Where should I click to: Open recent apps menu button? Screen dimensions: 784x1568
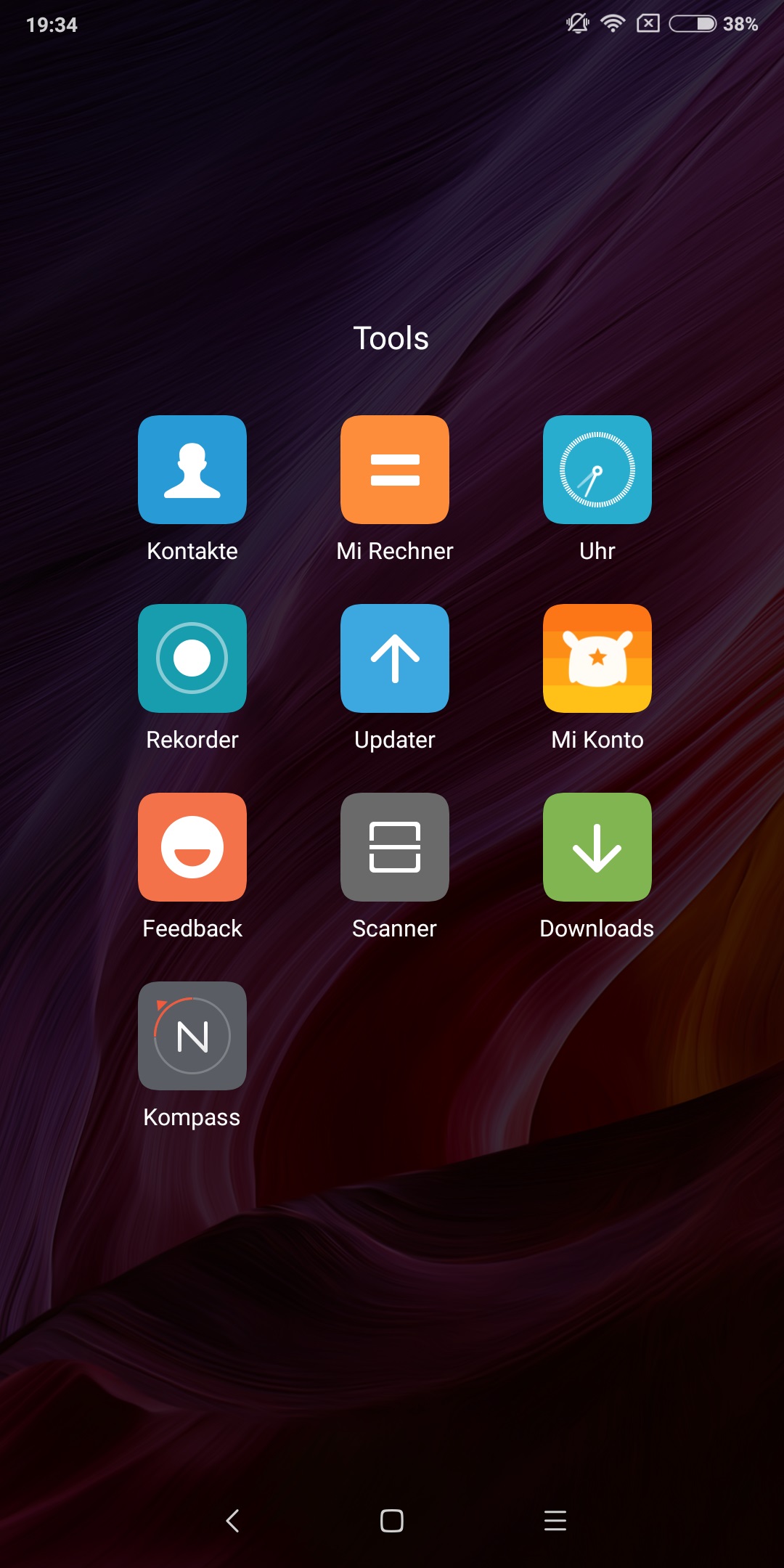click(555, 1520)
